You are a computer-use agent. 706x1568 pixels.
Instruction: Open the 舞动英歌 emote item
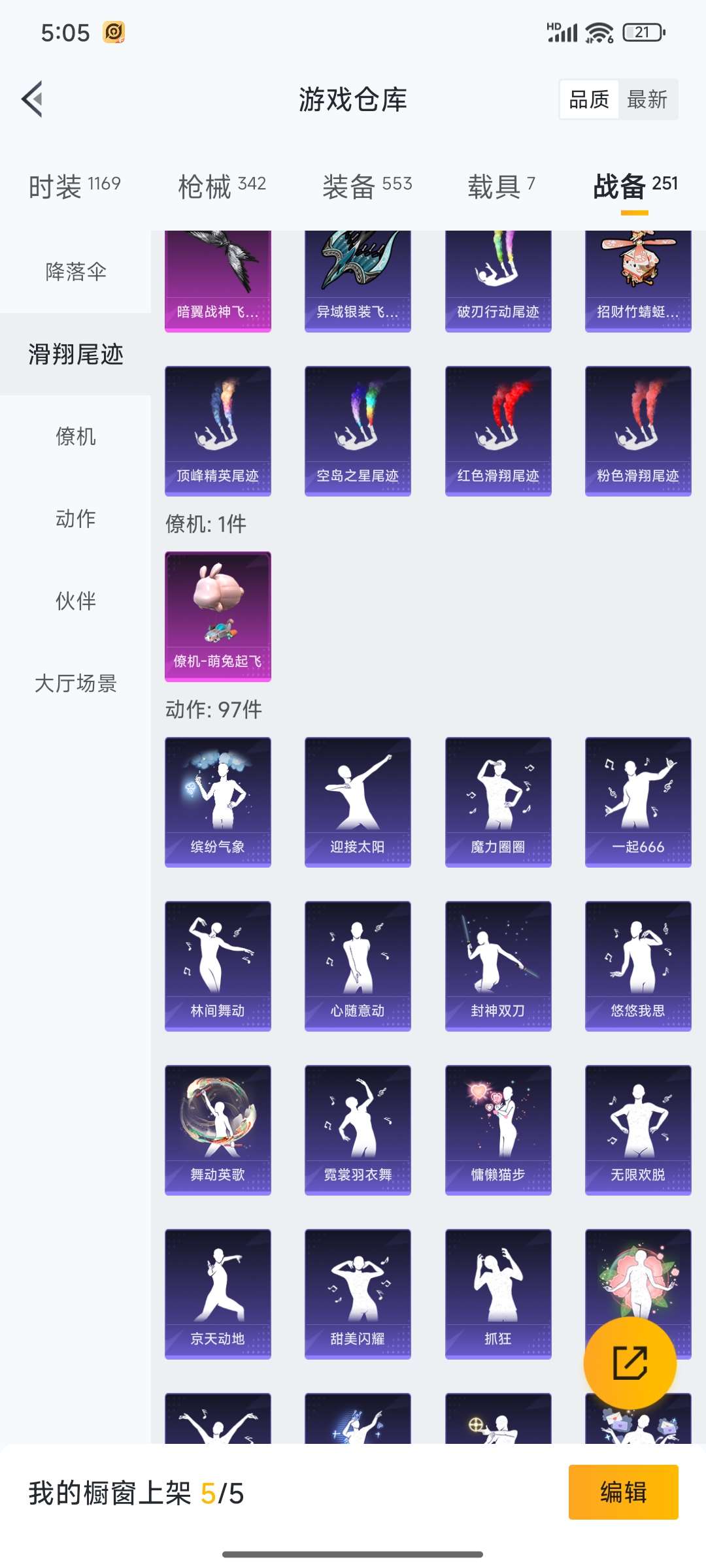click(x=218, y=1130)
